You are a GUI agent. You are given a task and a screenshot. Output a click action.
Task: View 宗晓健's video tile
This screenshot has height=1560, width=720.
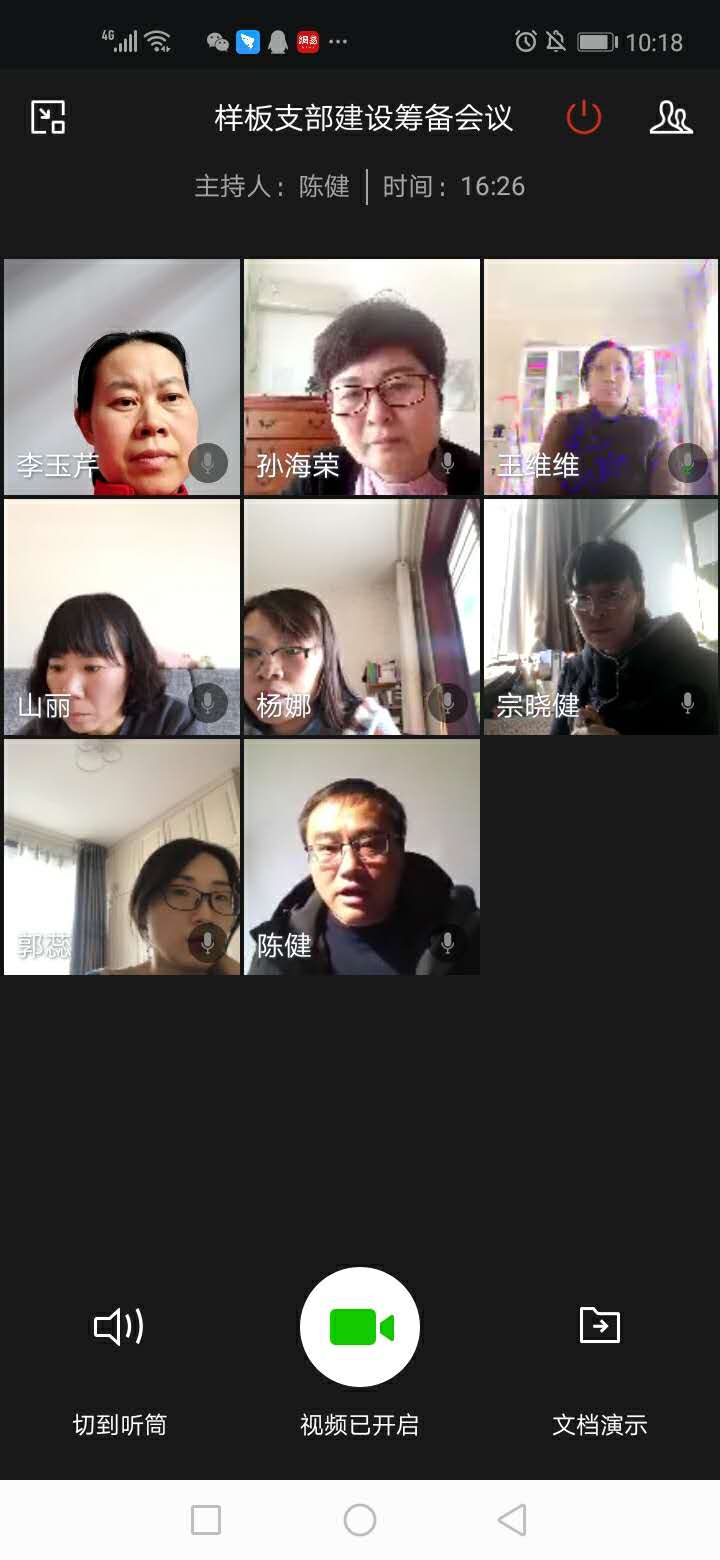(x=601, y=617)
